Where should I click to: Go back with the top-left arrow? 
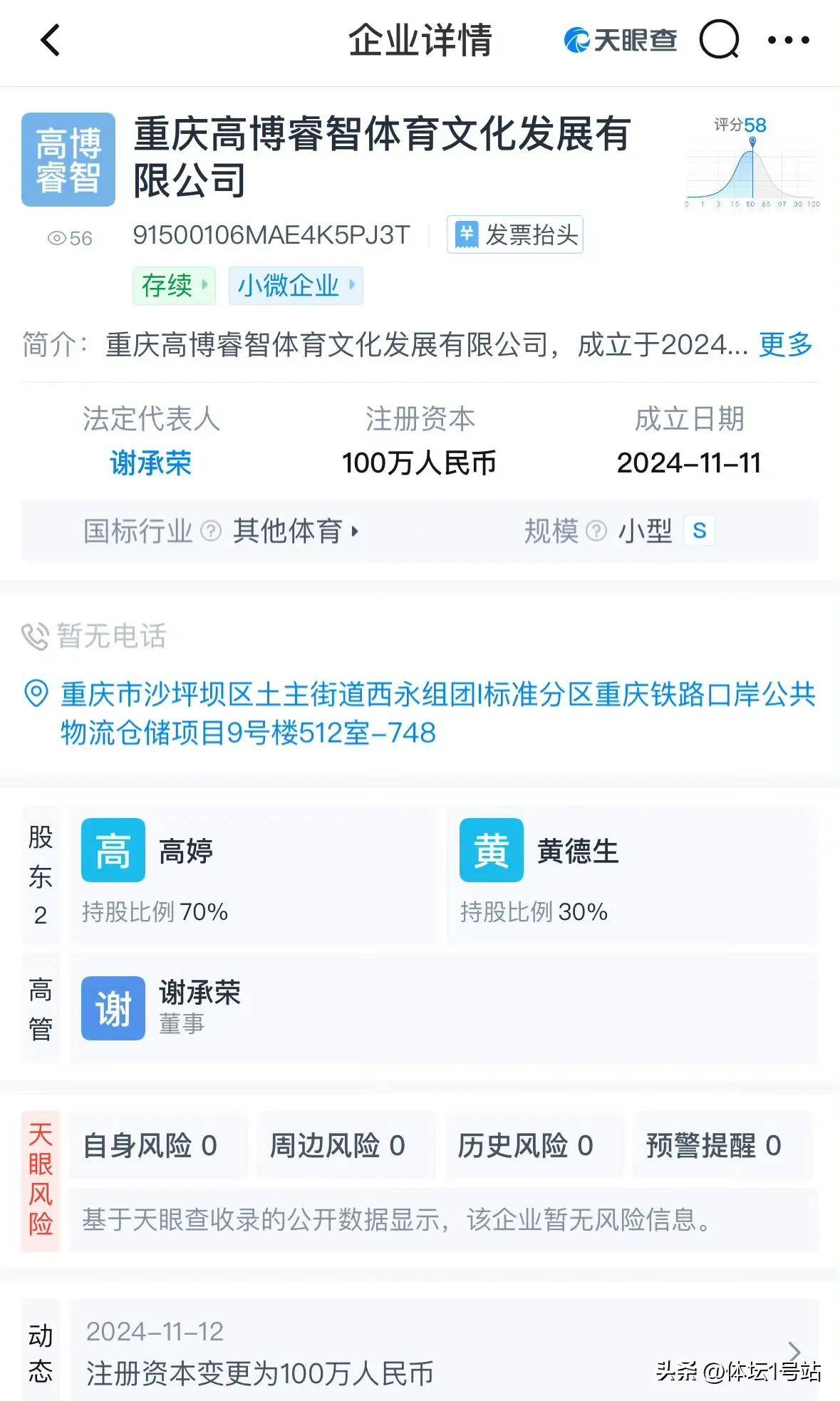[x=50, y=40]
